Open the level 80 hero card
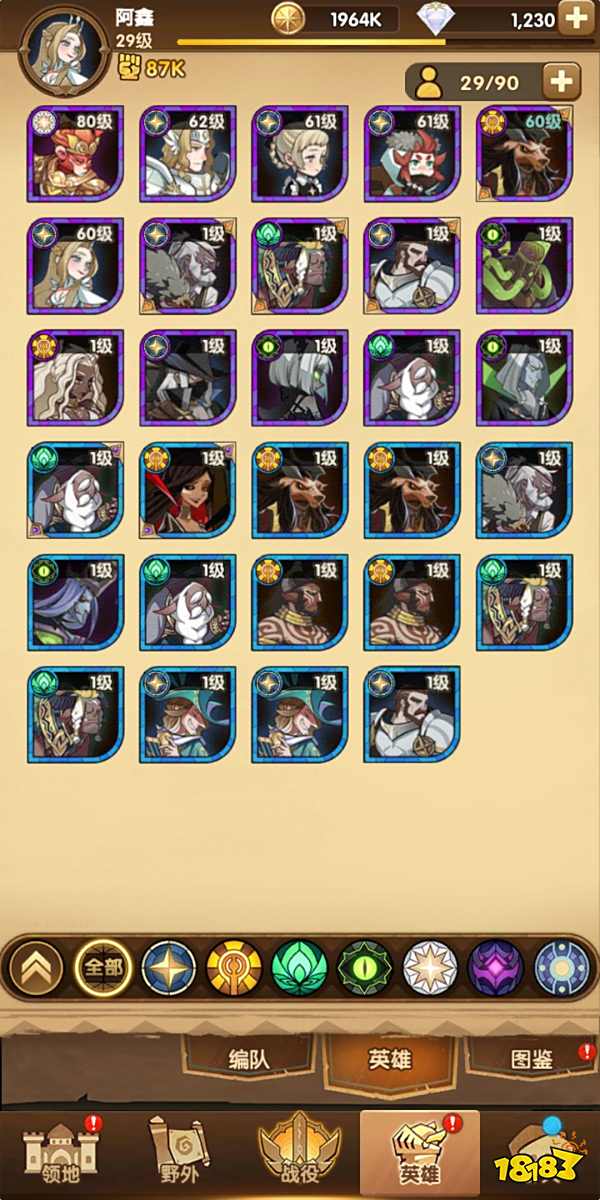This screenshot has width=600, height=1200. tap(77, 154)
